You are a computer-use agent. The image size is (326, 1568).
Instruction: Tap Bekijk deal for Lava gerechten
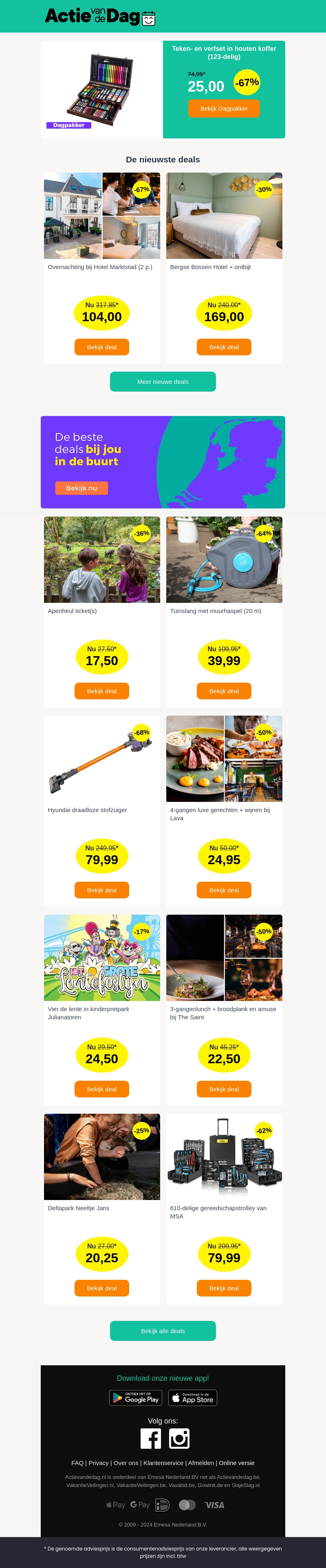tap(224, 890)
